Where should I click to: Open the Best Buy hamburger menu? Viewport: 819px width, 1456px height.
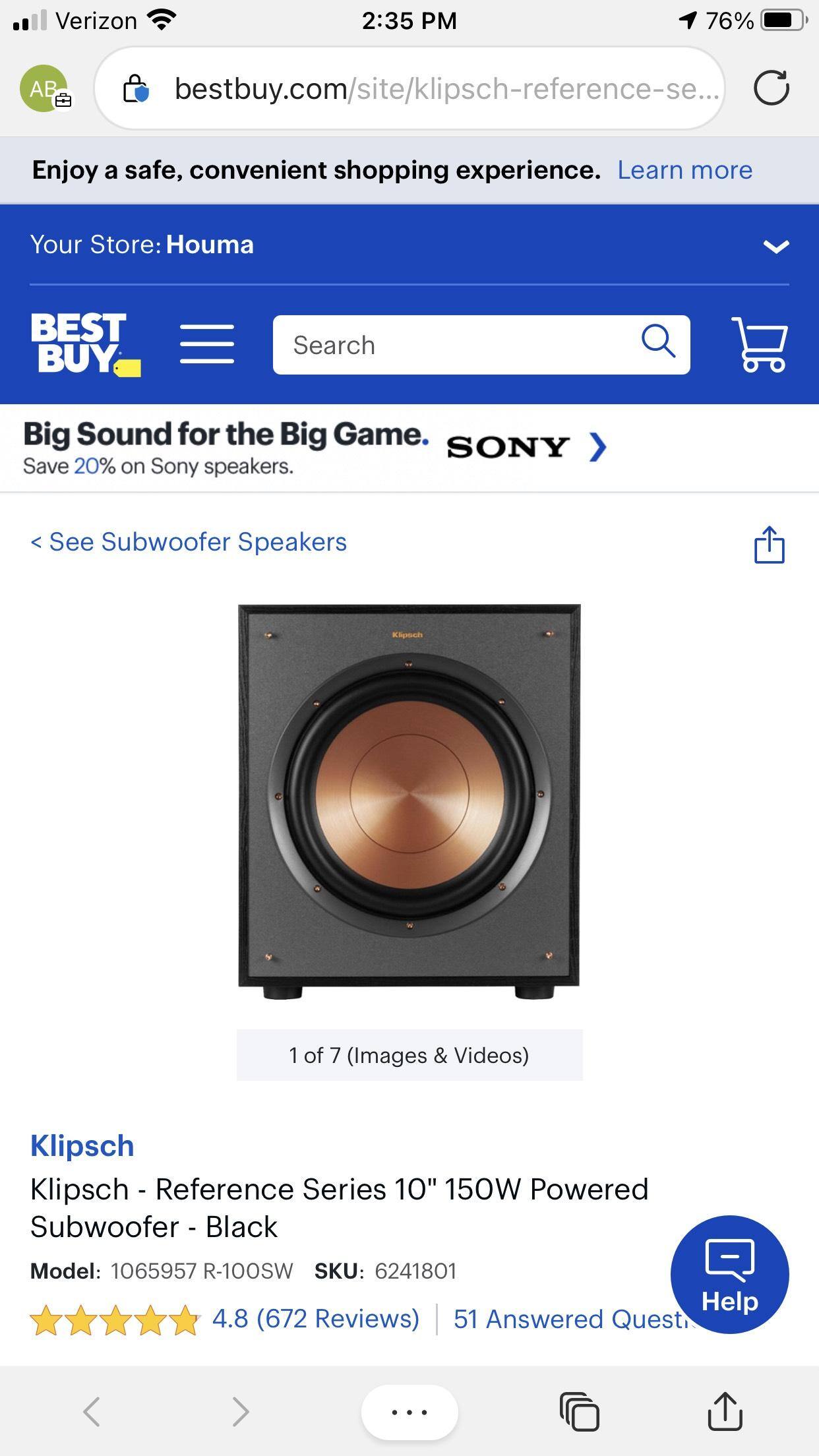click(206, 344)
